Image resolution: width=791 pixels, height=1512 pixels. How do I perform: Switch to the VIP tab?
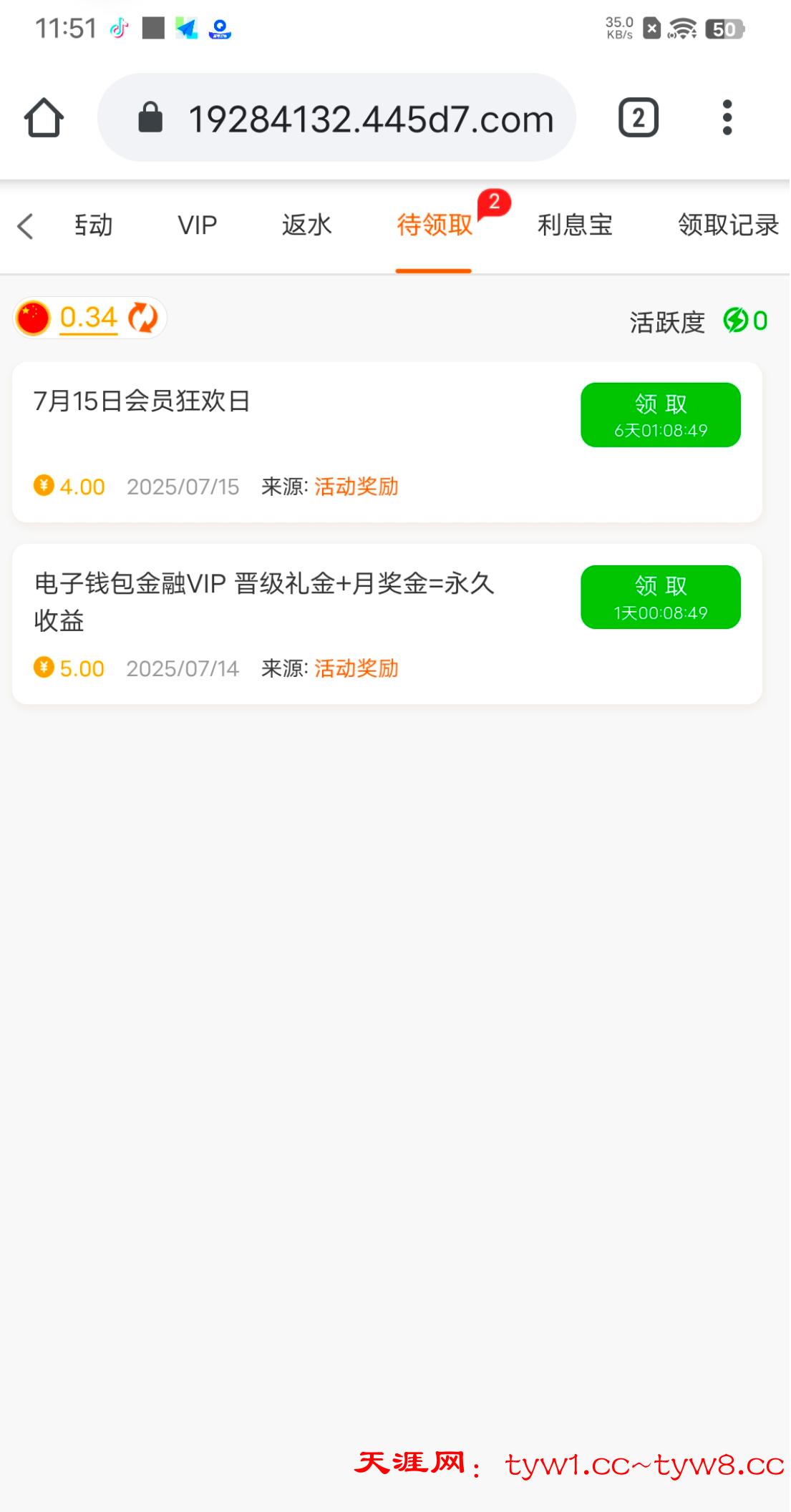point(197,226)
